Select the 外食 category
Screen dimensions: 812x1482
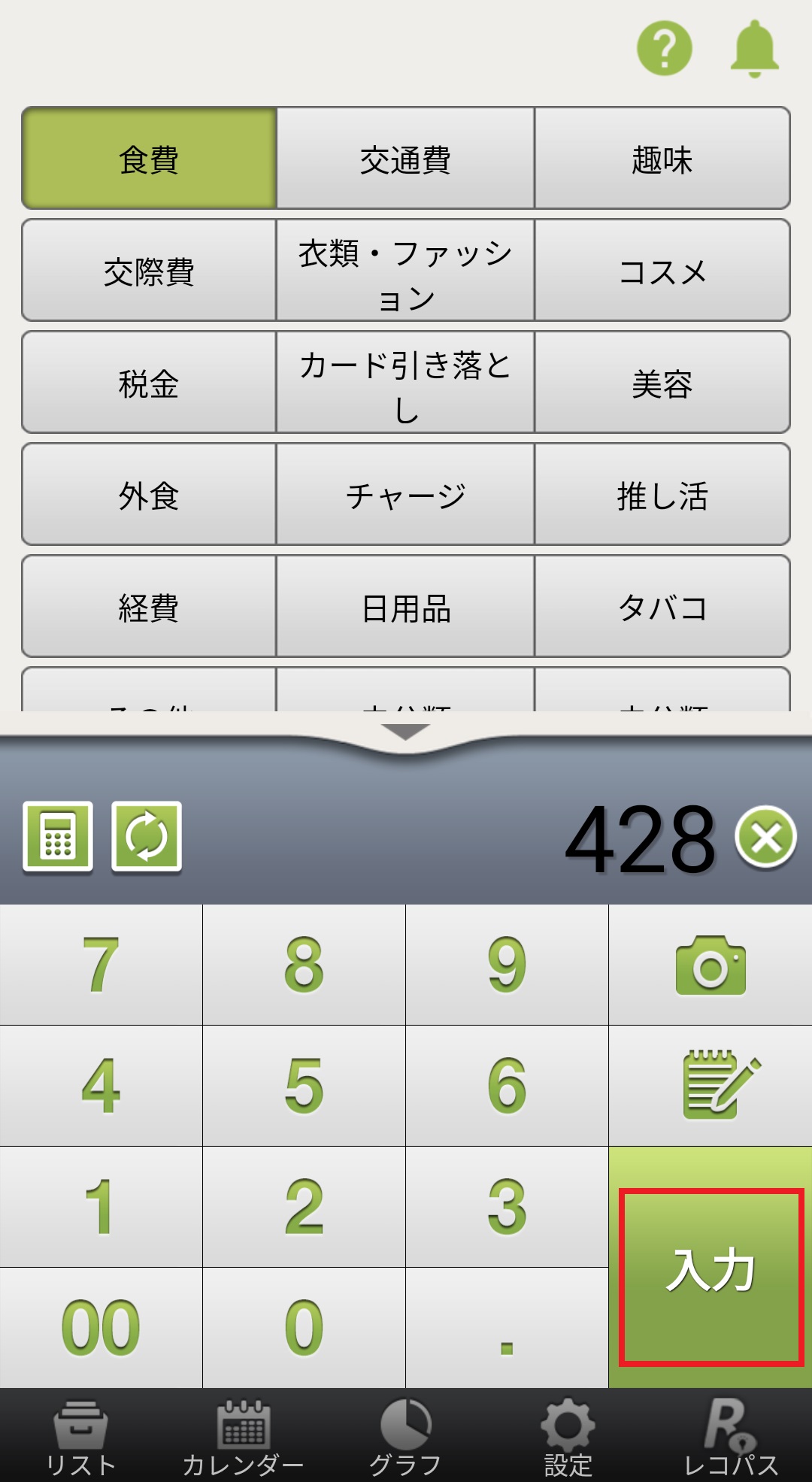click(149, 495)
